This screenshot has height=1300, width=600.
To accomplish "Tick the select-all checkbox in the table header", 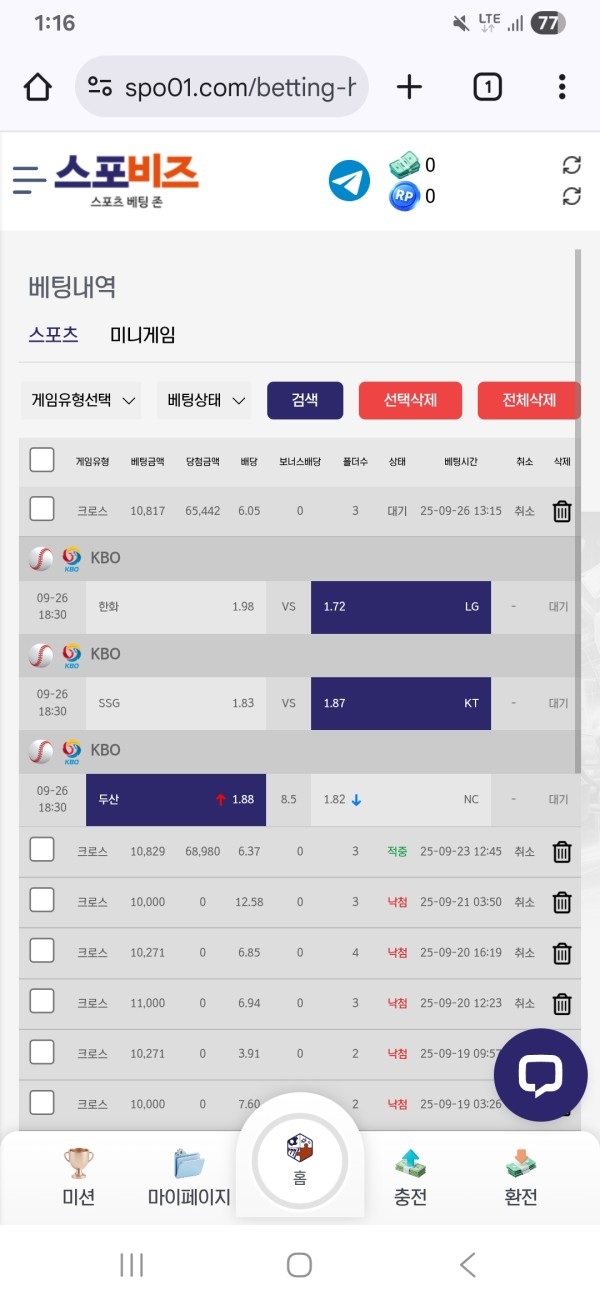I will point(42,460).
